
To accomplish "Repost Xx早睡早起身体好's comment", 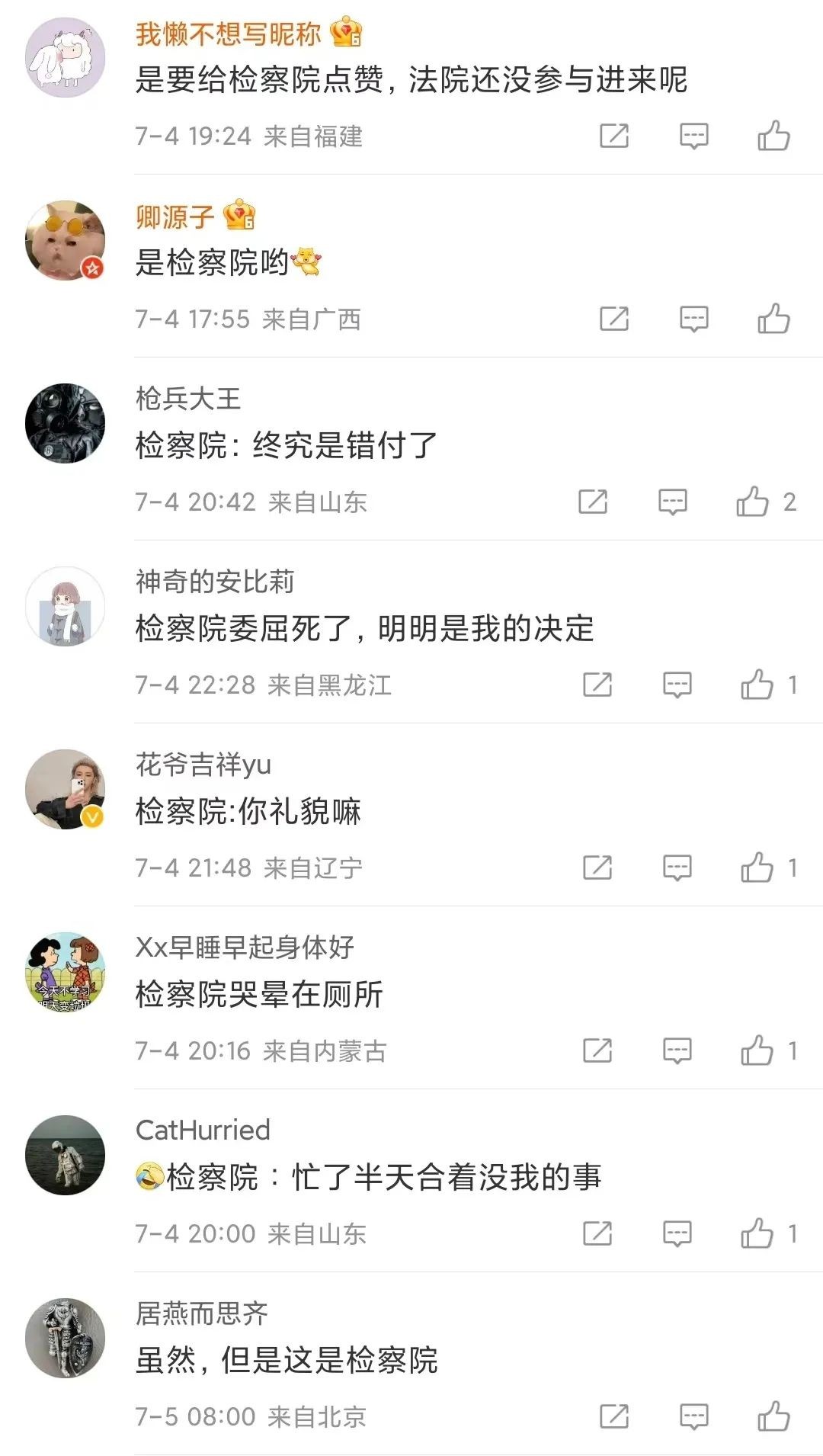I will (x=597, y=1051).
